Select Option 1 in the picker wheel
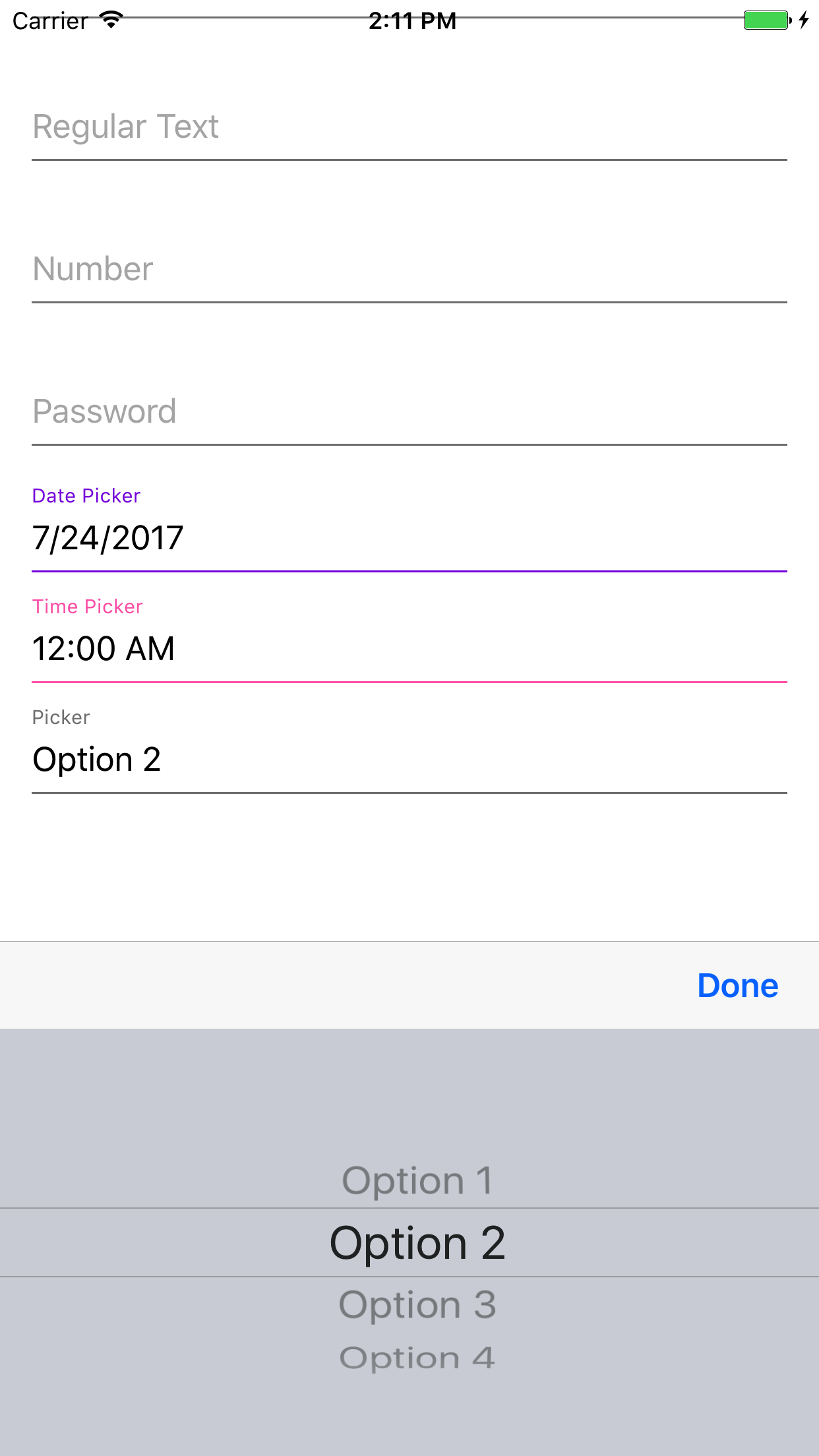This screenshot has width=819, height=1456. pos(417,1180)
